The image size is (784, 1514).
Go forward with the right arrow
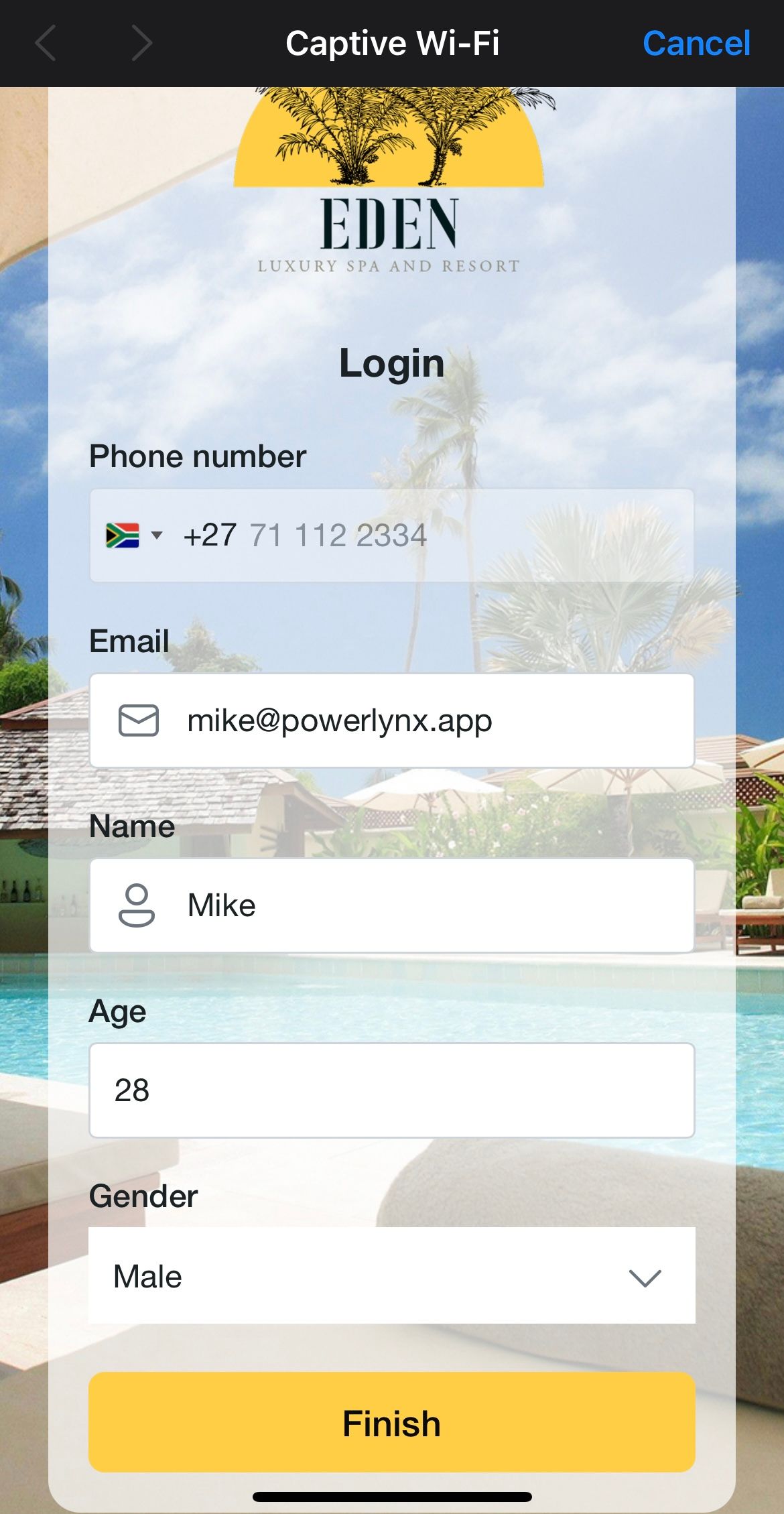[141, 44]
